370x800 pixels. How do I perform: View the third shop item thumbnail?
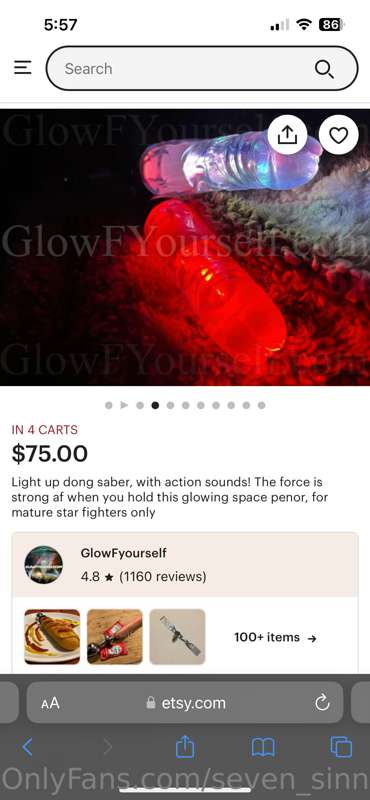click(x=177, y=637)
